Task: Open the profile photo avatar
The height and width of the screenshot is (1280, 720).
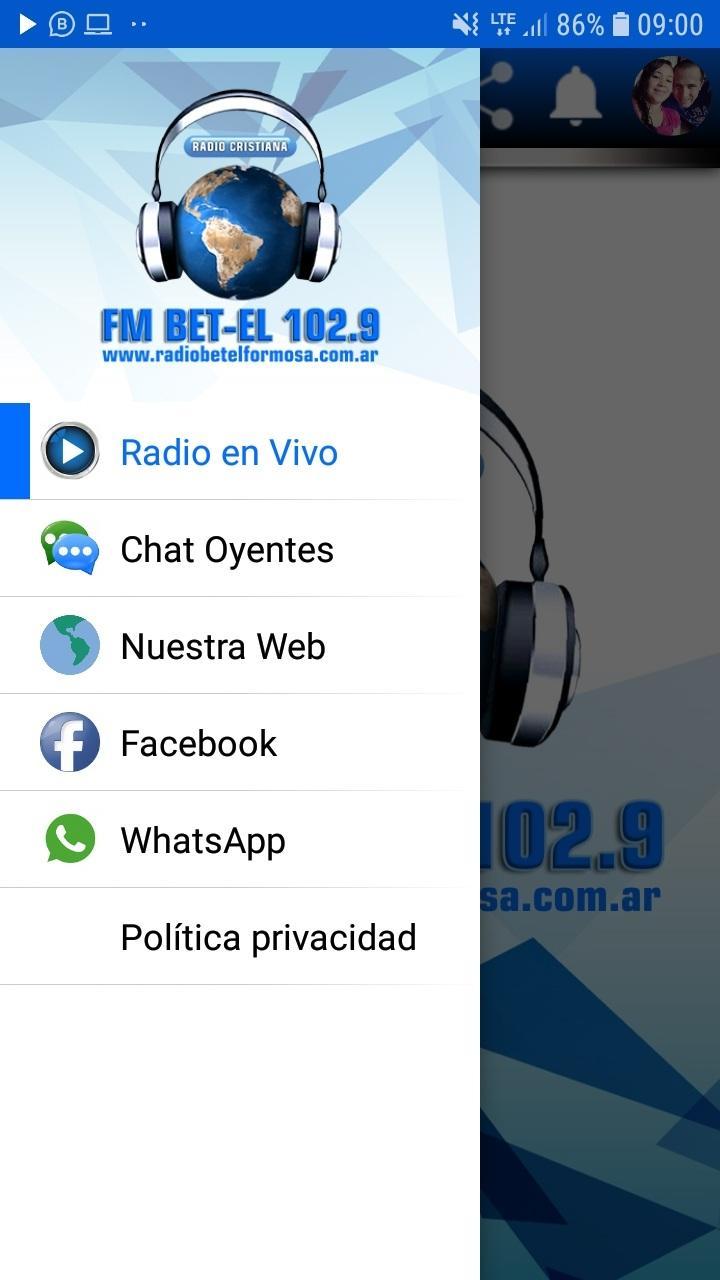Action: point(671,97)
